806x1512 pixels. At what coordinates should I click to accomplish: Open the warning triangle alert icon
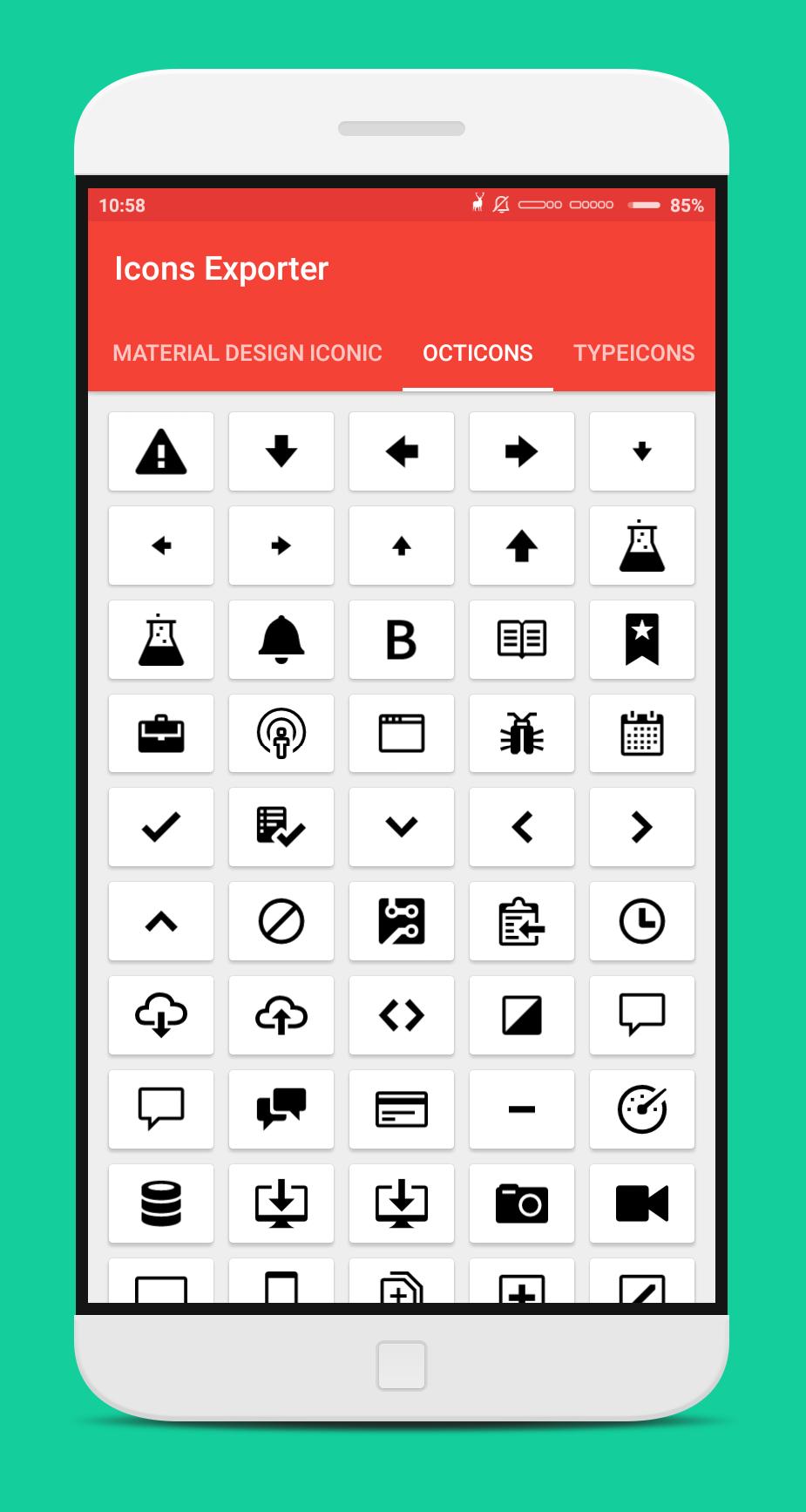point(161,451)
